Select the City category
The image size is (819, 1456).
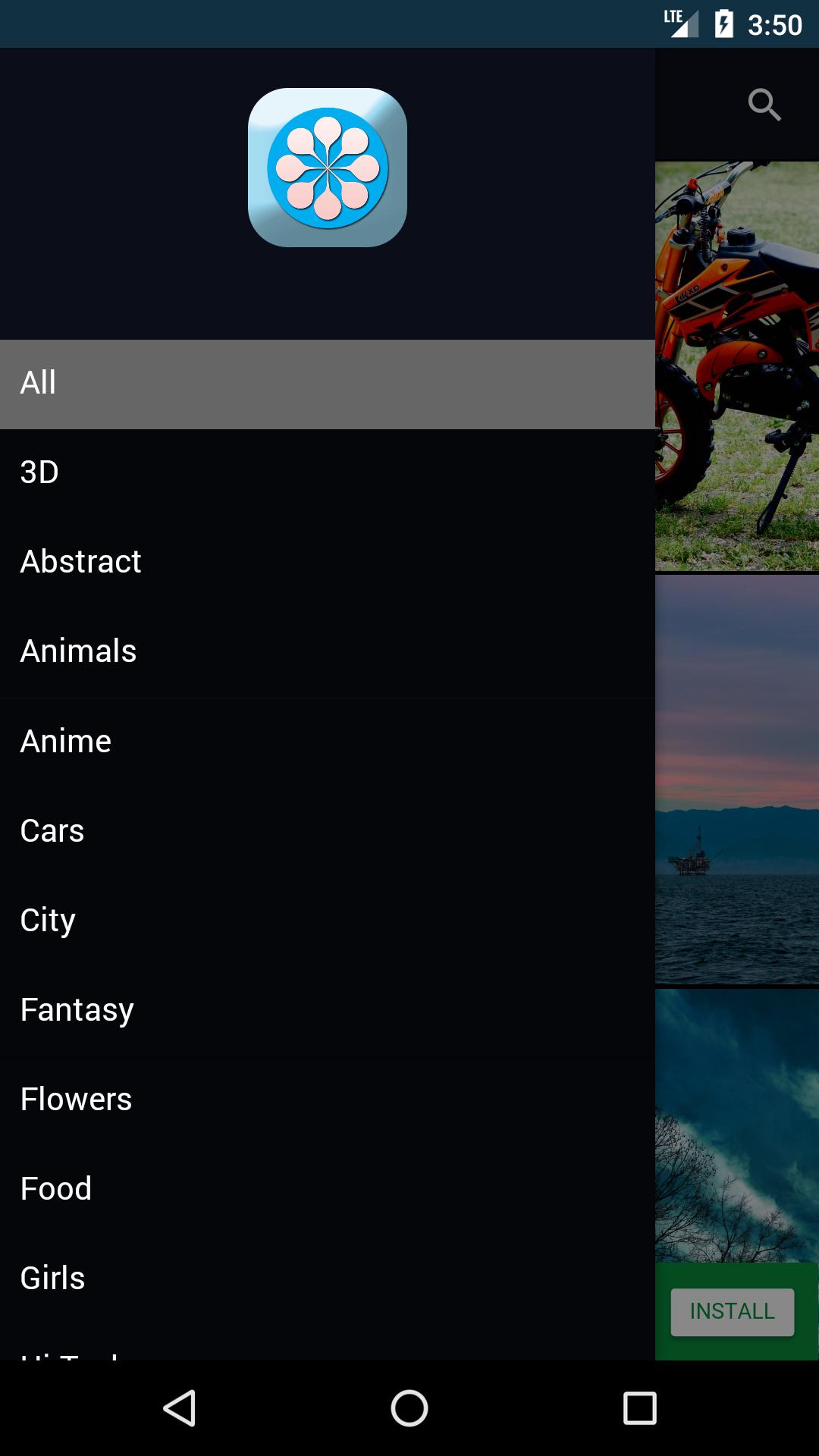326,921
